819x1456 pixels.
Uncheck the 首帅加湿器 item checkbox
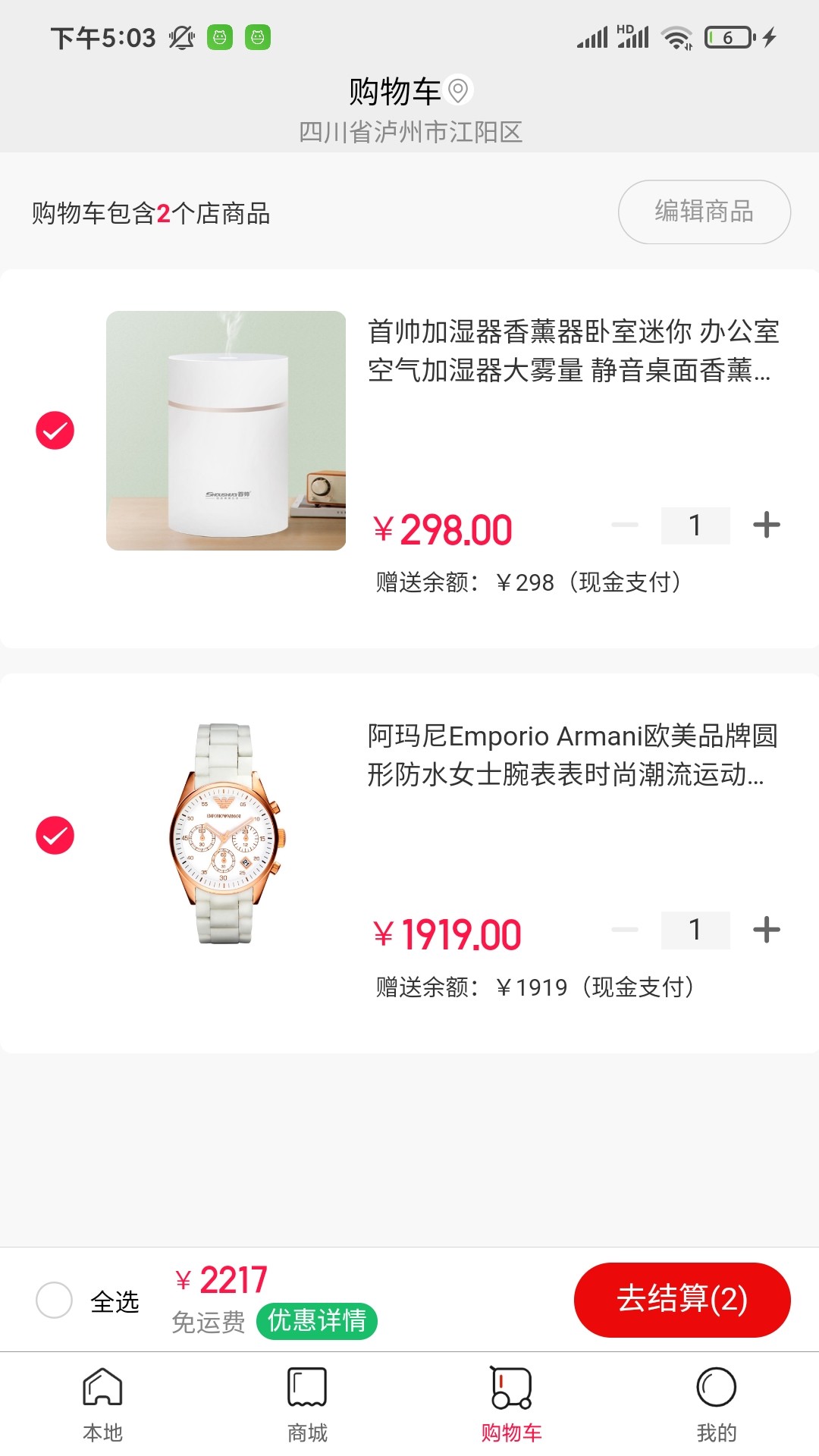click(55, 431)
